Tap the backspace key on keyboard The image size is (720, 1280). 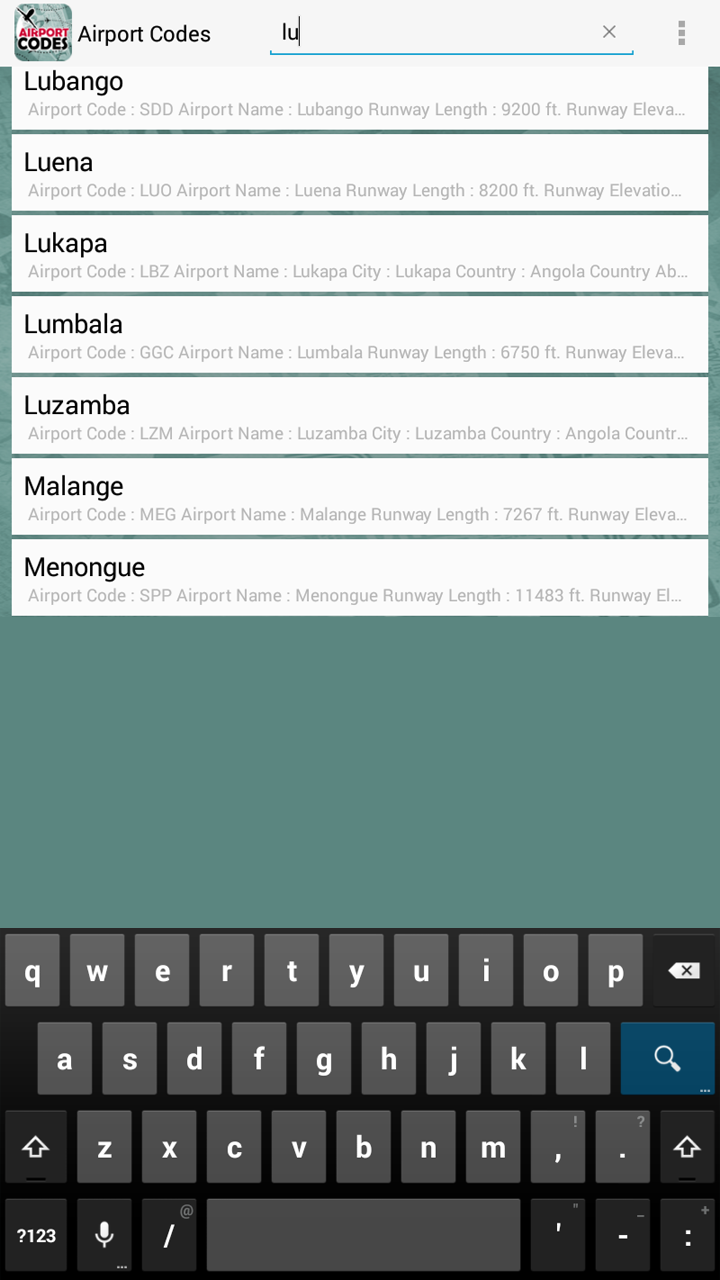pyautogui.click(x=683, y=969)
